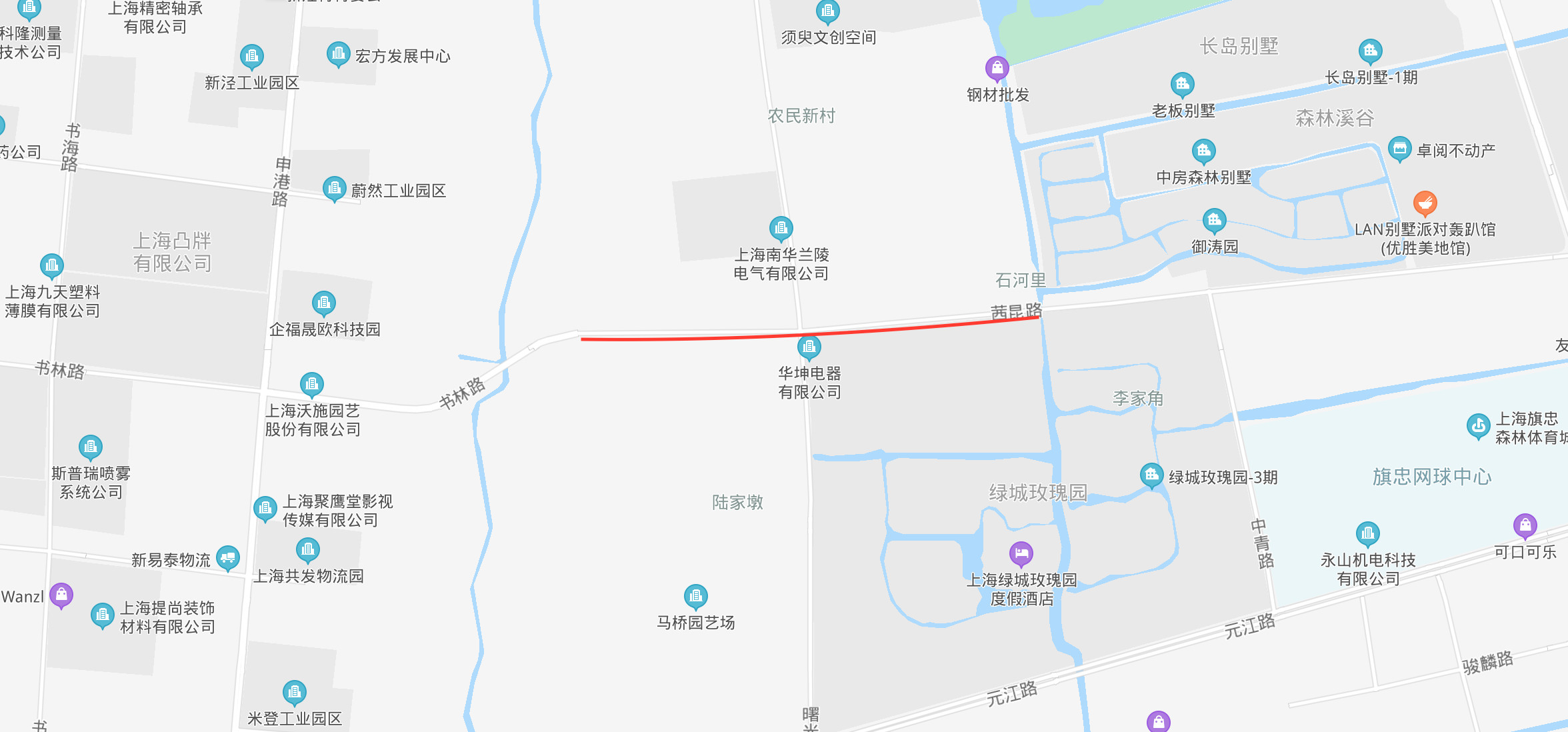Tap the 永山机电科技有限公司 marker
Screen dimensions: 1568x732
pos(1367,533)
